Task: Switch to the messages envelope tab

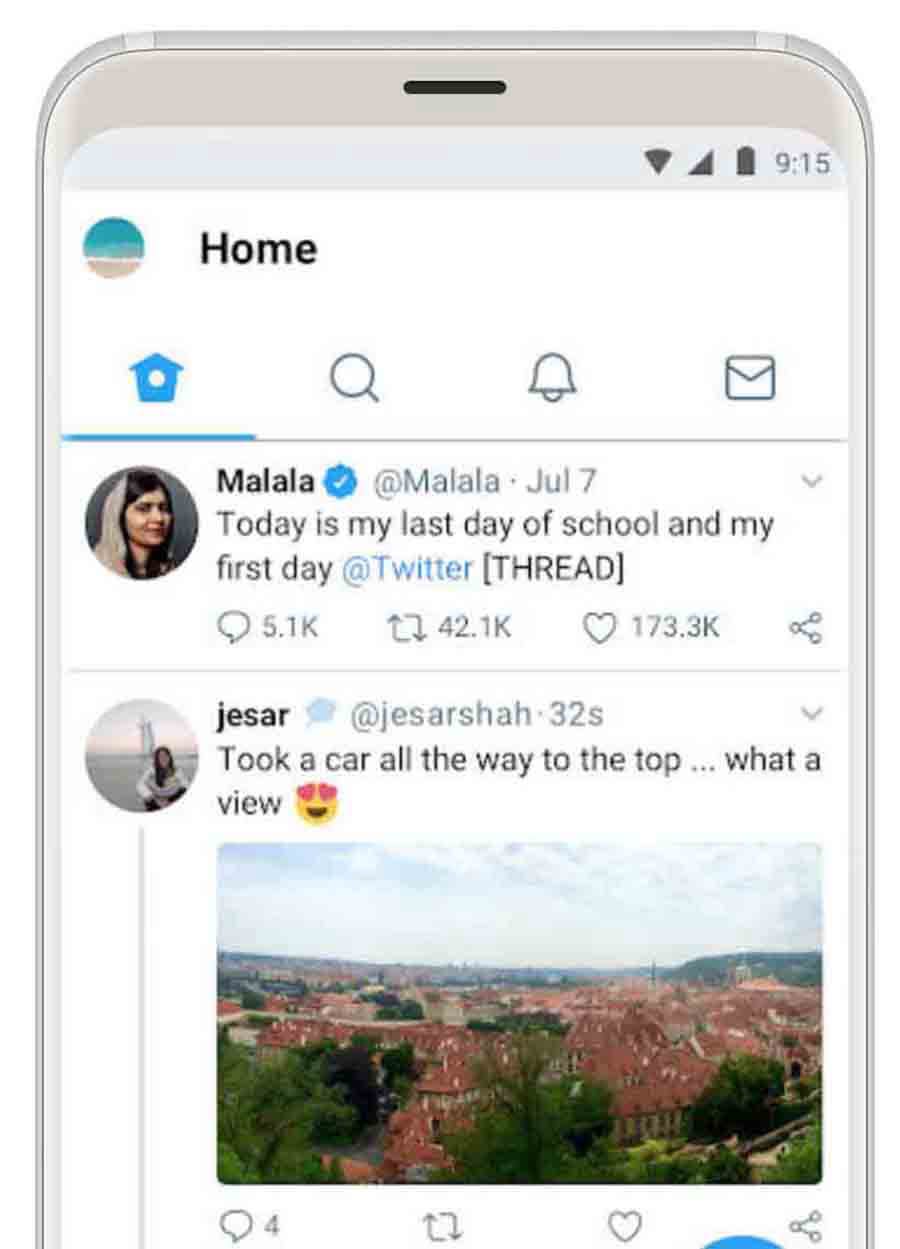Action: (x=749, y=378)
